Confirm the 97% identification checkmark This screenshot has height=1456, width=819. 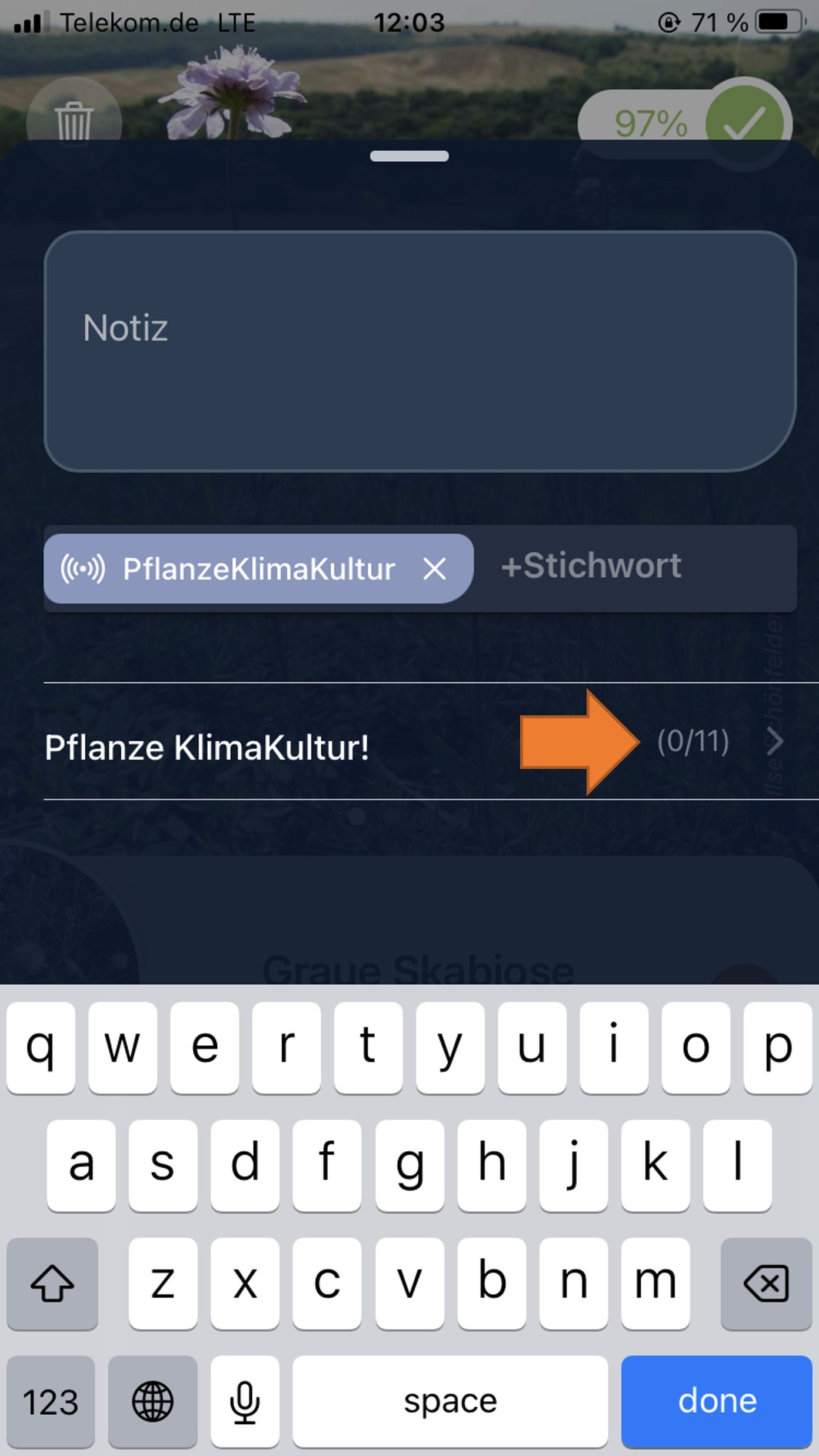coord(745,122)
